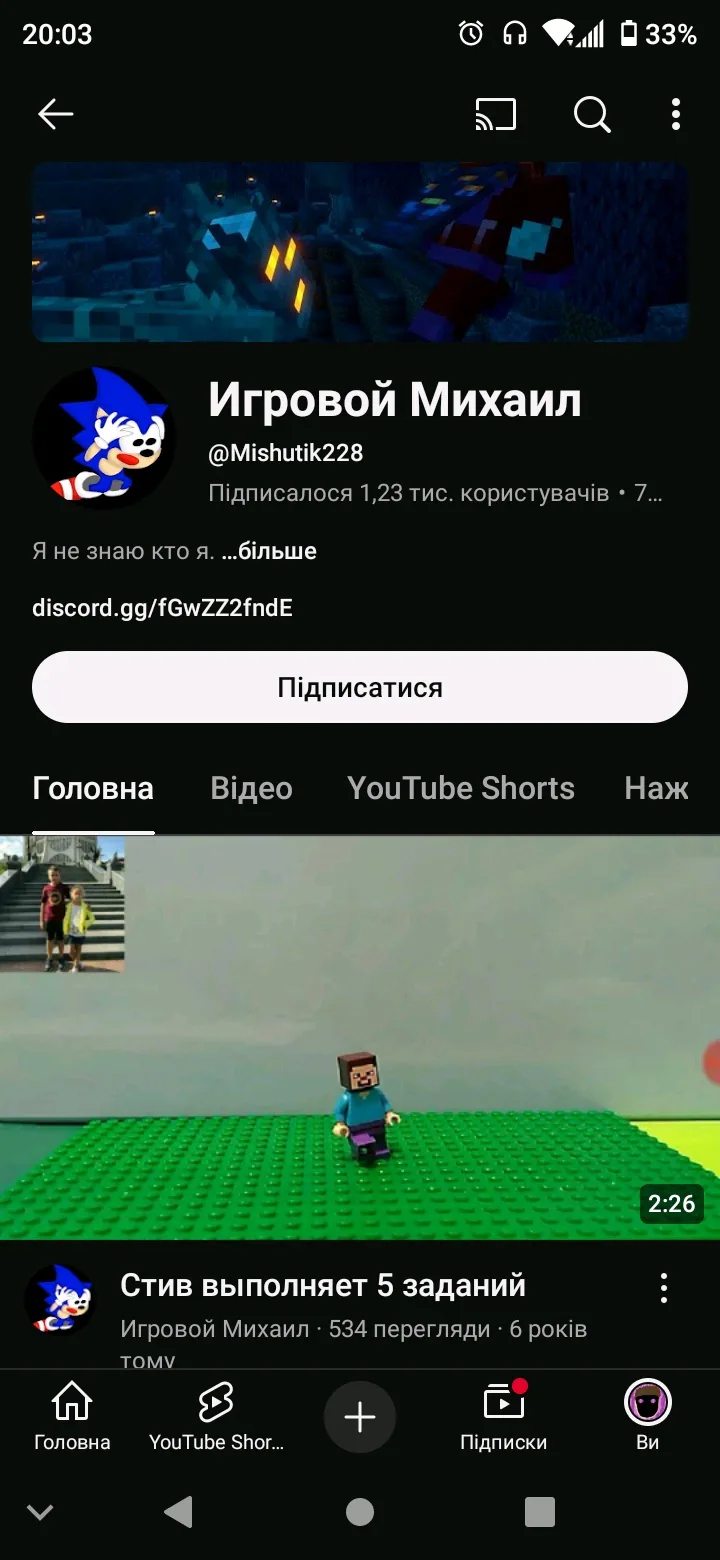
Task: Open the search magnifier icon
Action: click(x=592, y=115)
